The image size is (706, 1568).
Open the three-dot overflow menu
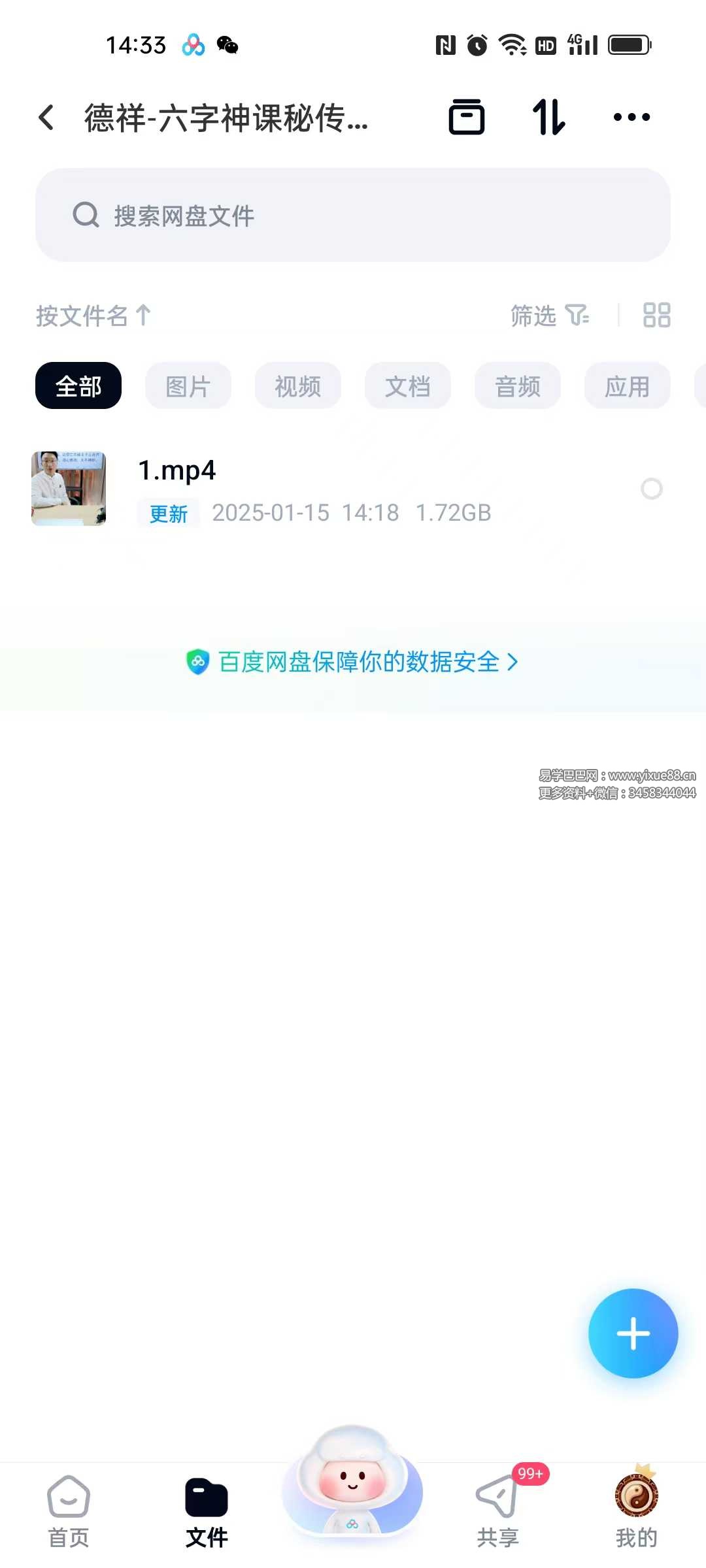coord(631,118)
